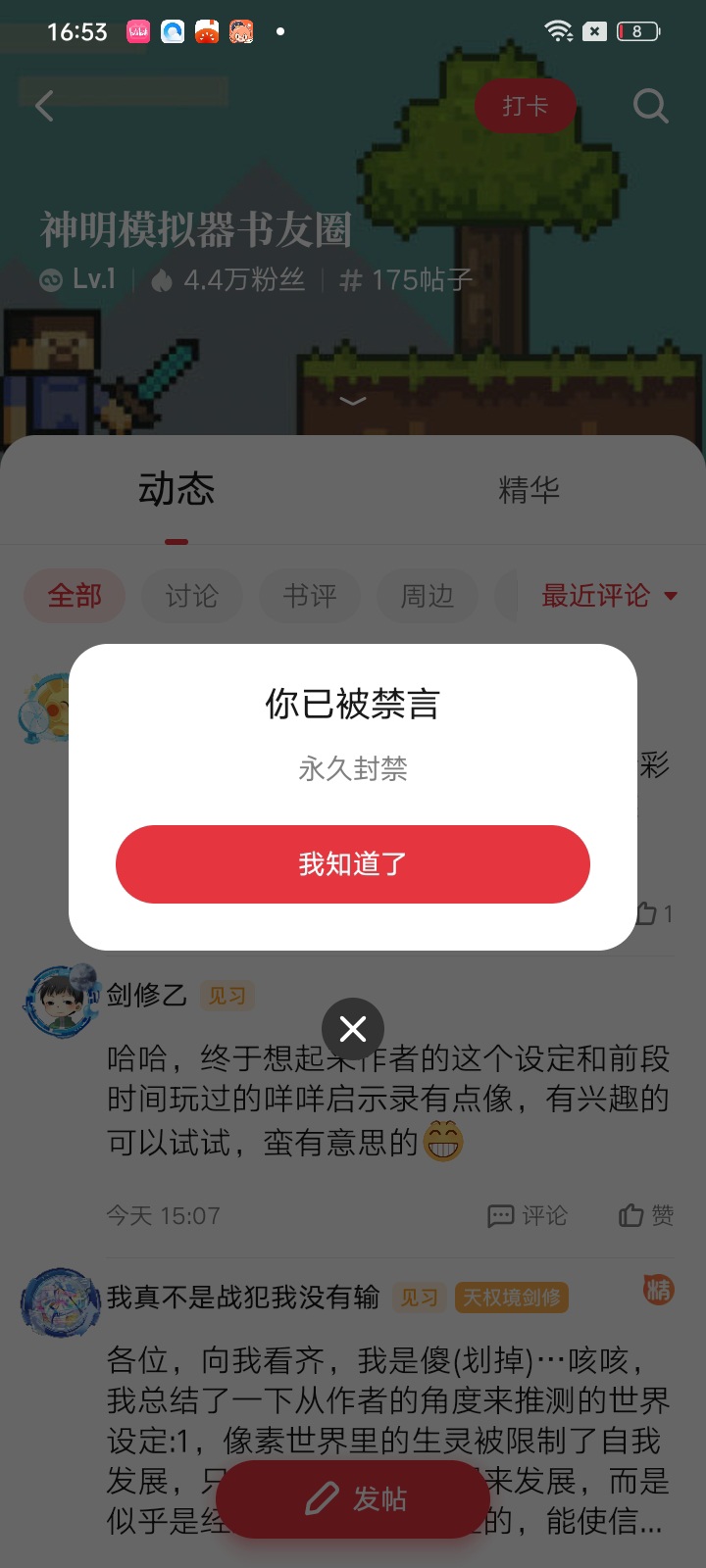
Task: Confirm the mute notice with 我知道了
Action: click(x=353, y=864)
